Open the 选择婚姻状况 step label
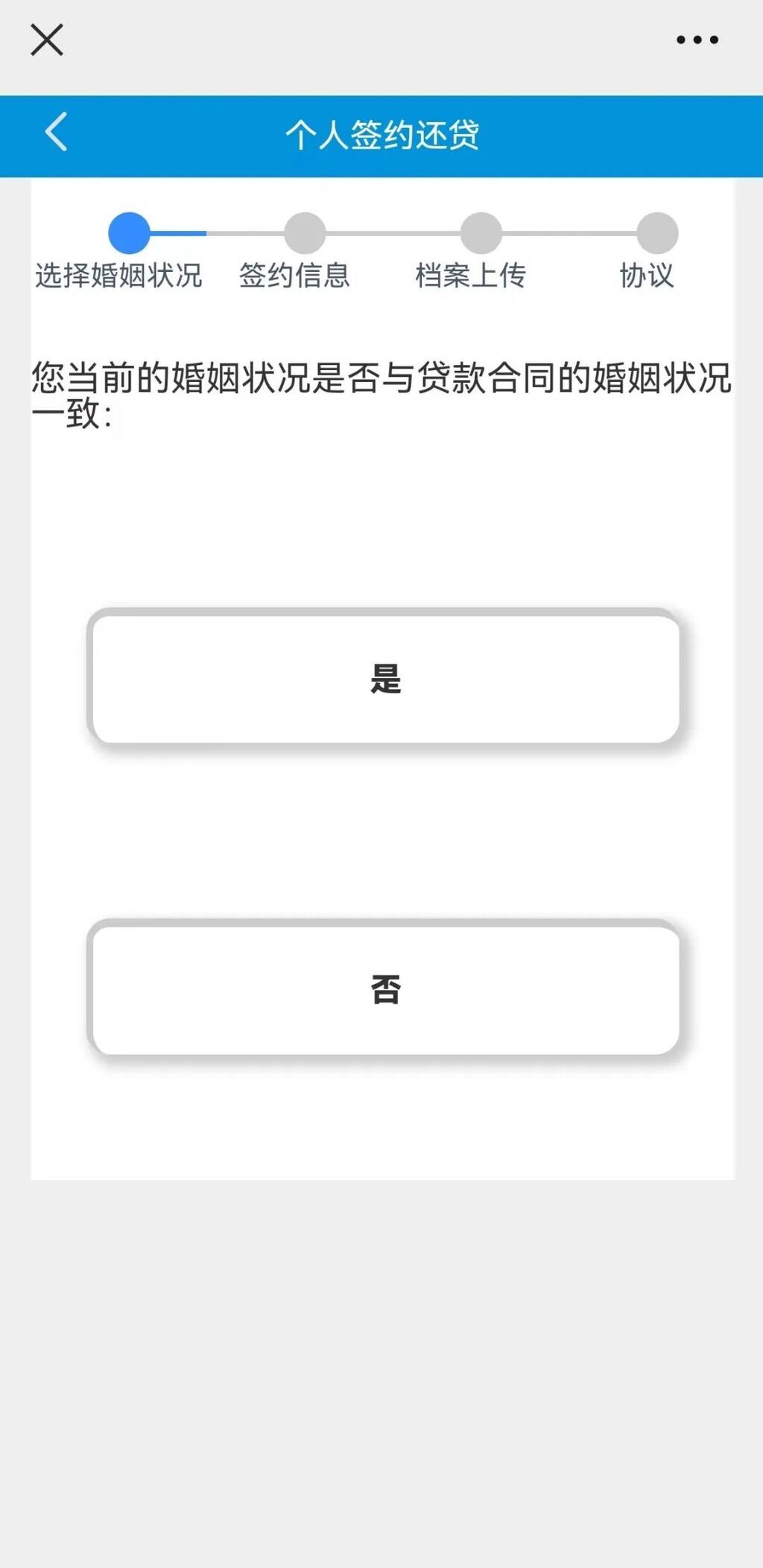 119,276
